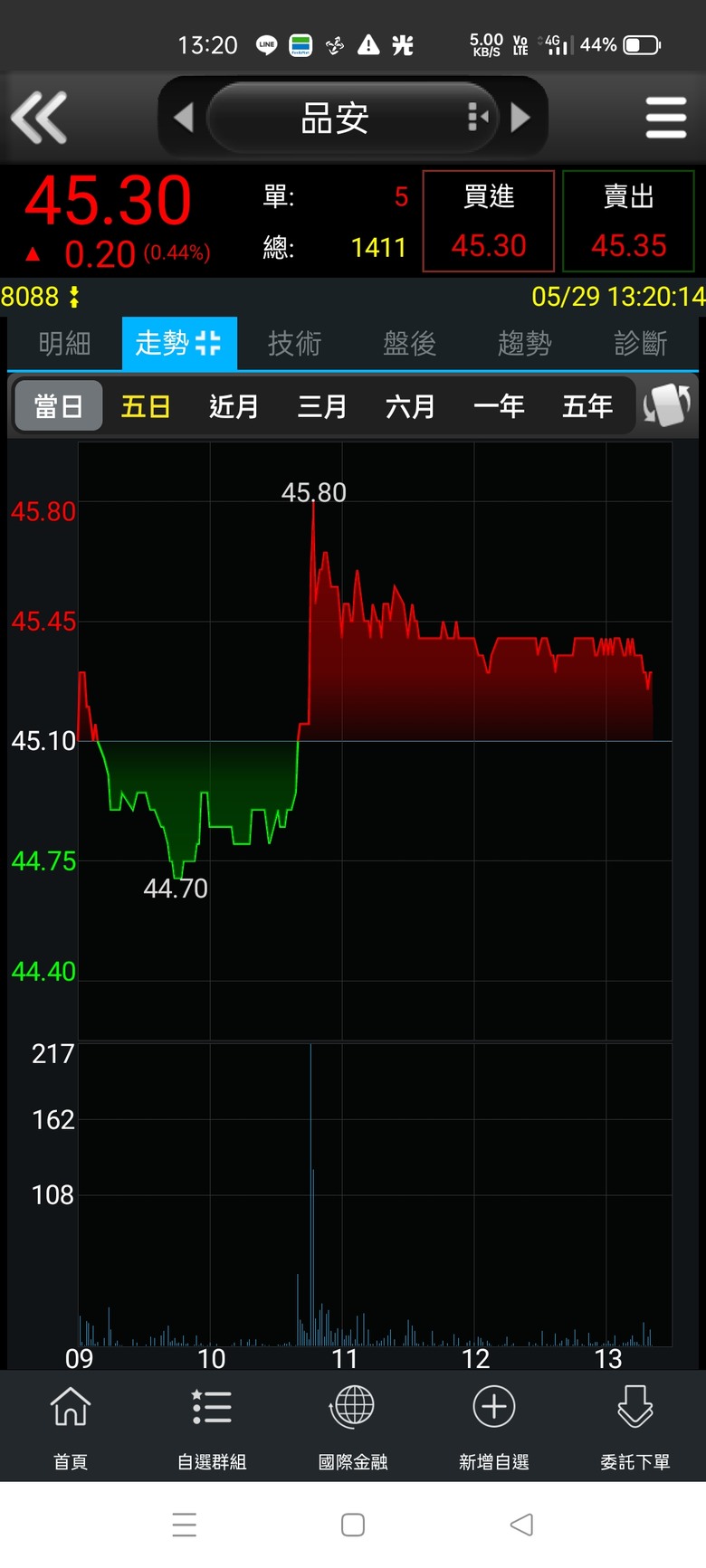Viewport: 706px width, 1568px height.
Task: Show the 五日 chart range
Action: [146, 406]
